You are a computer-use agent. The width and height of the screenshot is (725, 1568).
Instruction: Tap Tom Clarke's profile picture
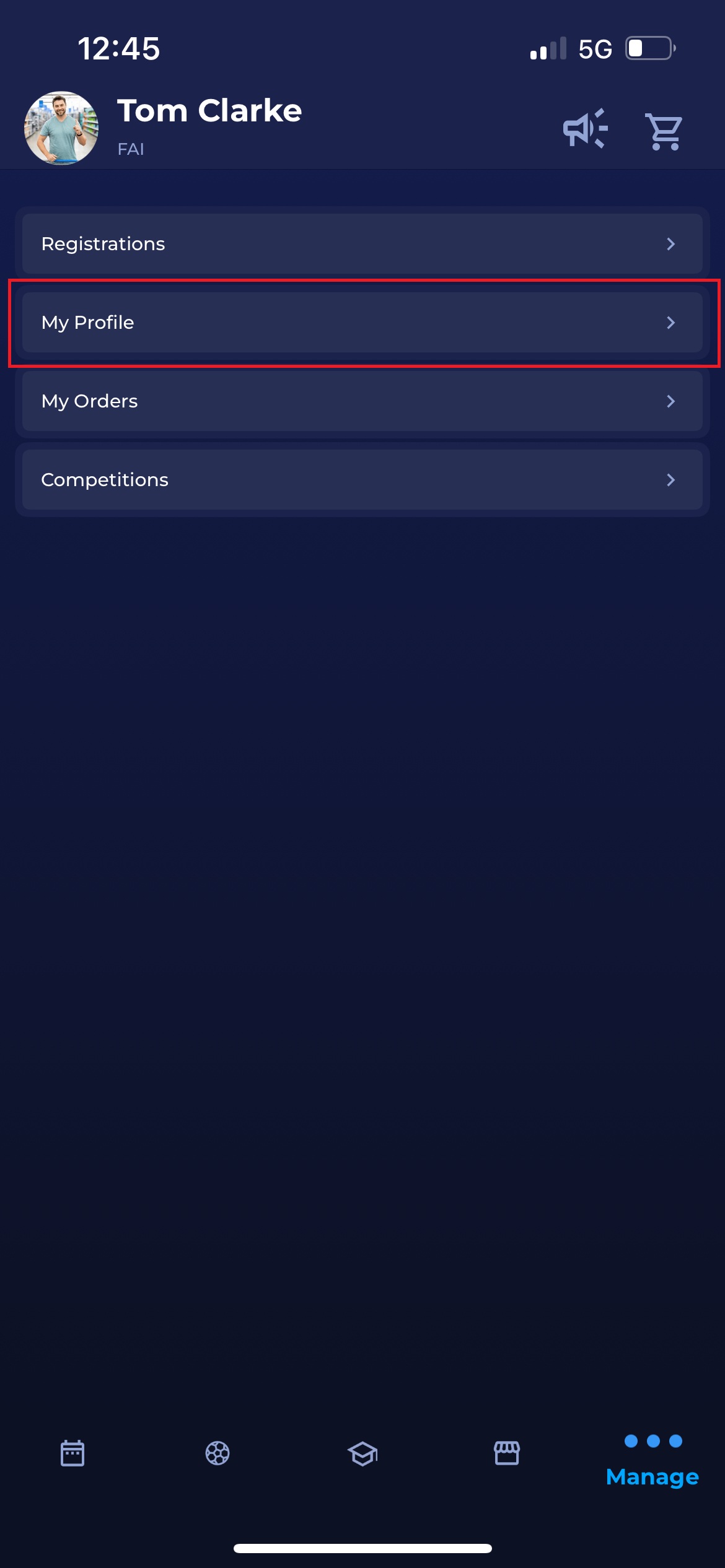[x=61, y=128]
